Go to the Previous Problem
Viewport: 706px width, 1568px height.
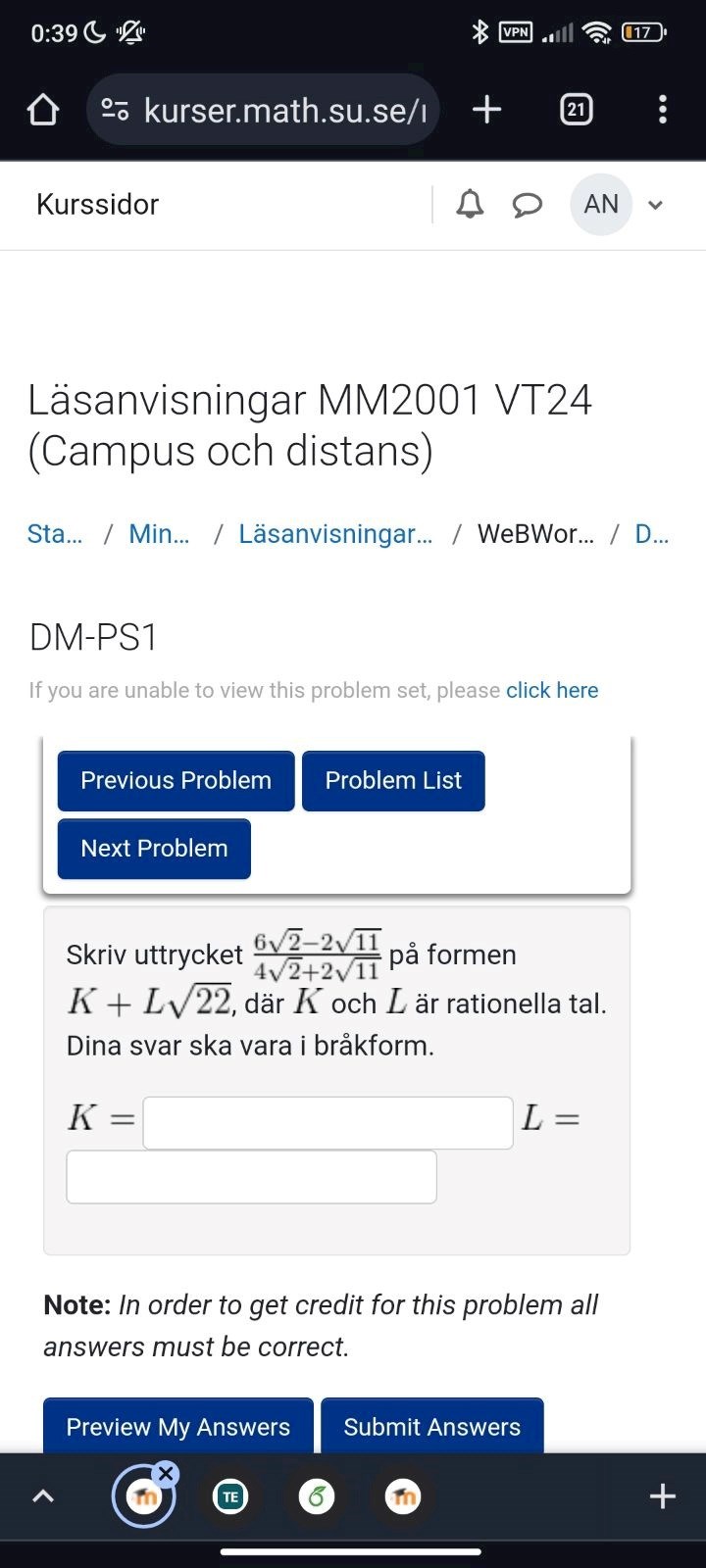(x=176, y=780)
